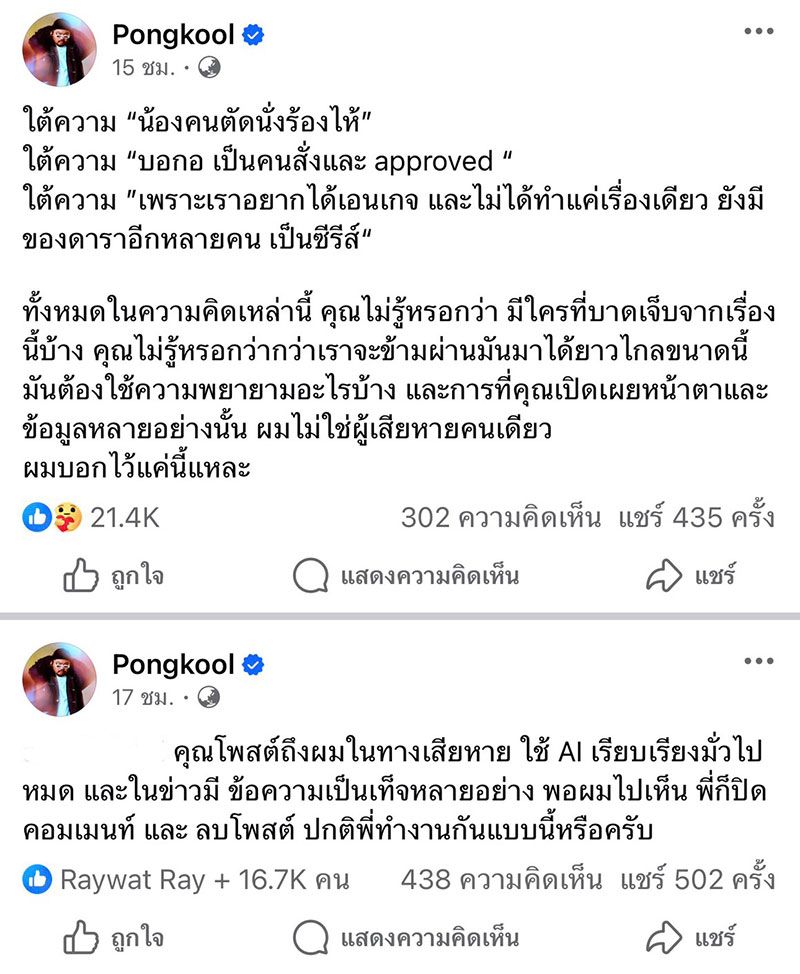Like the post about AI เรียบเรียง
This screenshot has height=974, width=800.
coord(114,937)
